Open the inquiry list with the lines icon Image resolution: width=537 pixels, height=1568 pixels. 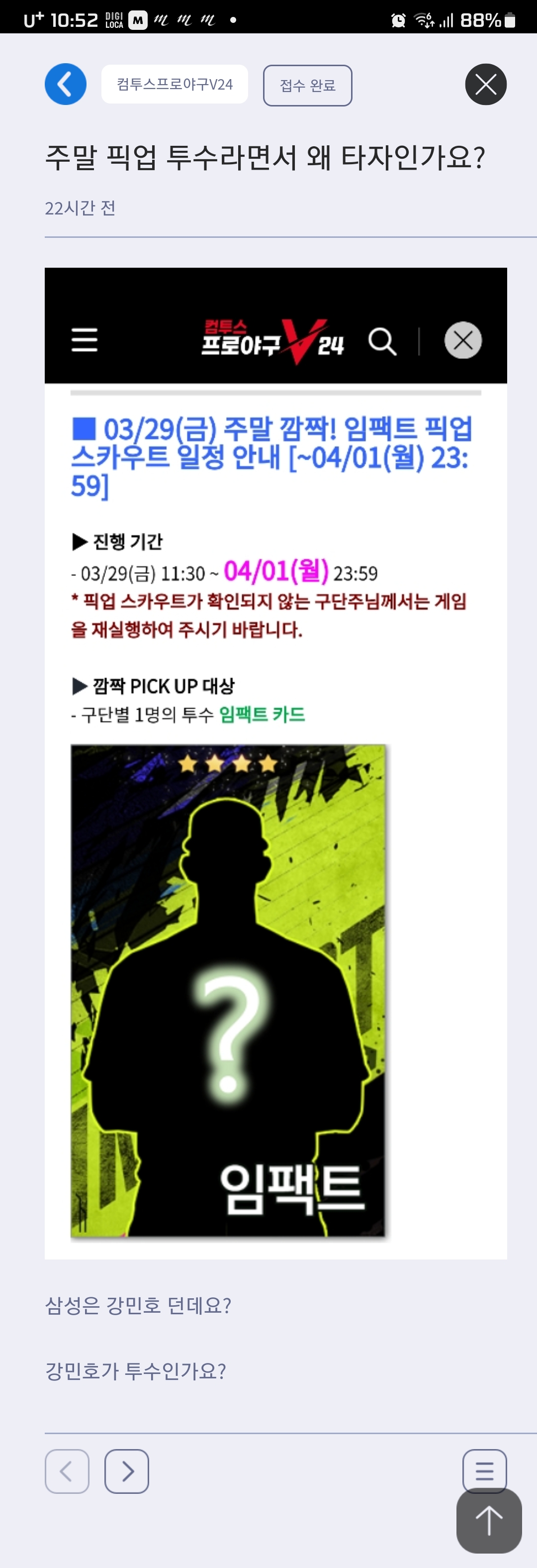point(484,1469)
